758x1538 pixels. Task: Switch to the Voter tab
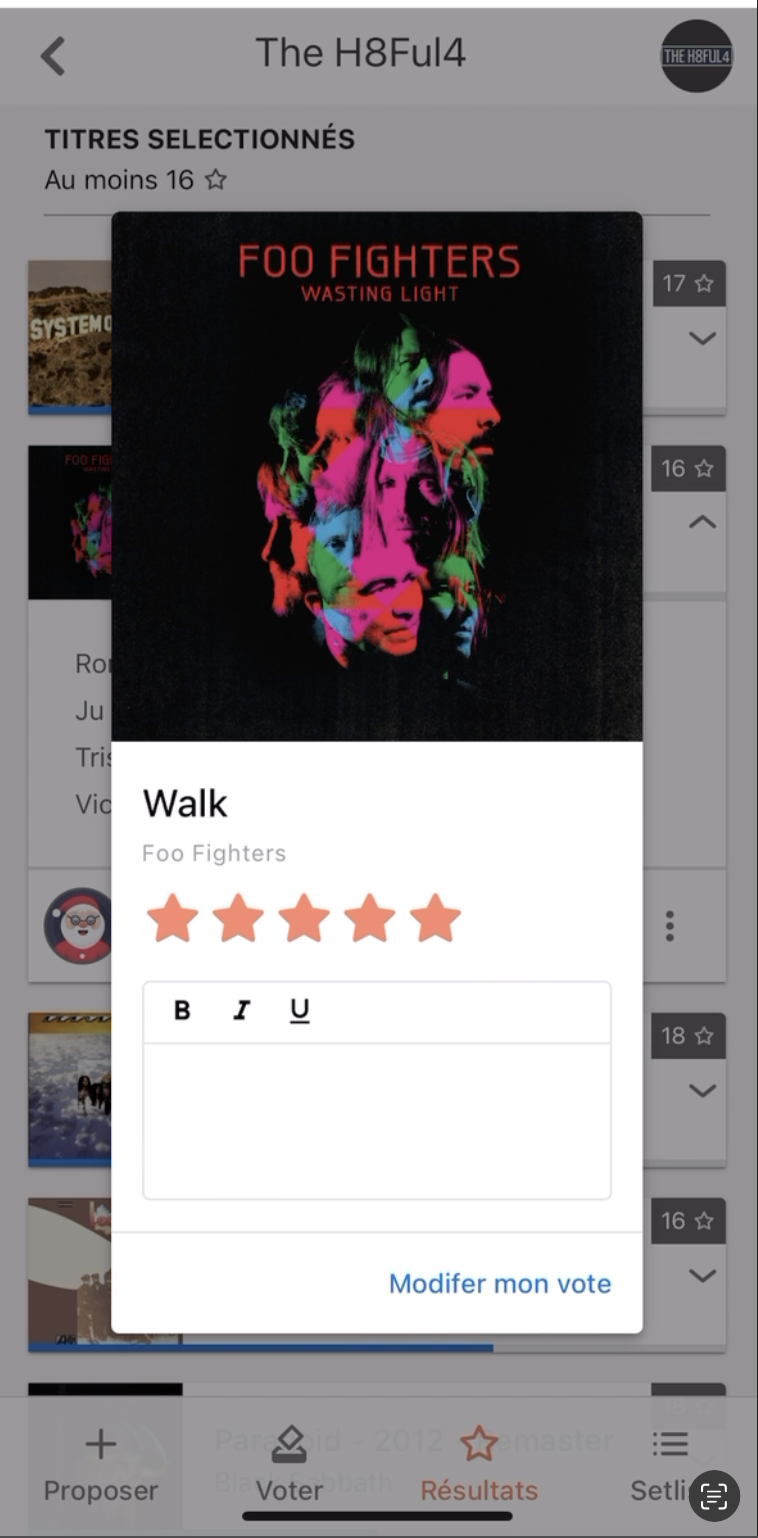tap(289, 1465)
